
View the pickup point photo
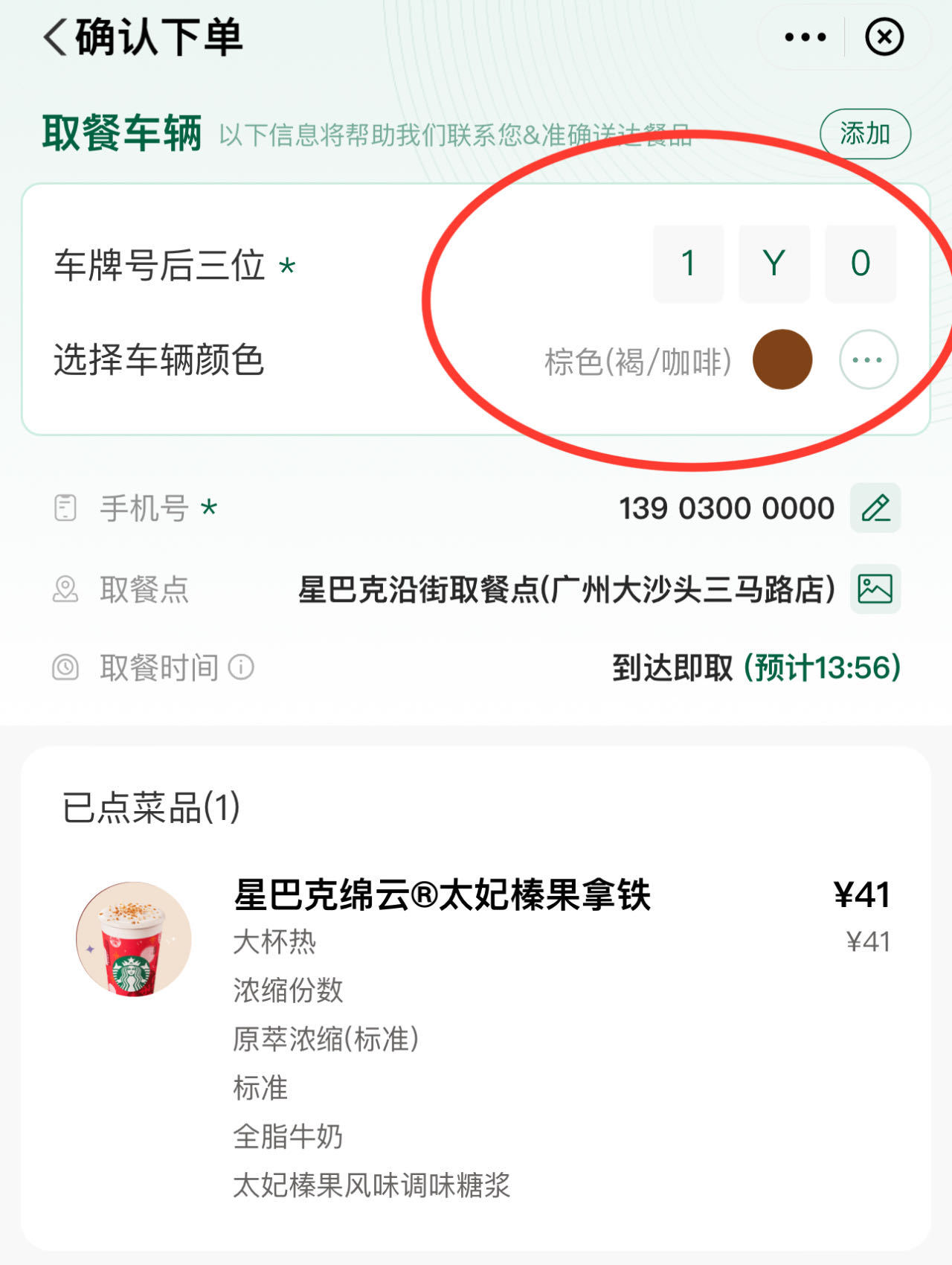pyautogui.click(x=875, y=589)
